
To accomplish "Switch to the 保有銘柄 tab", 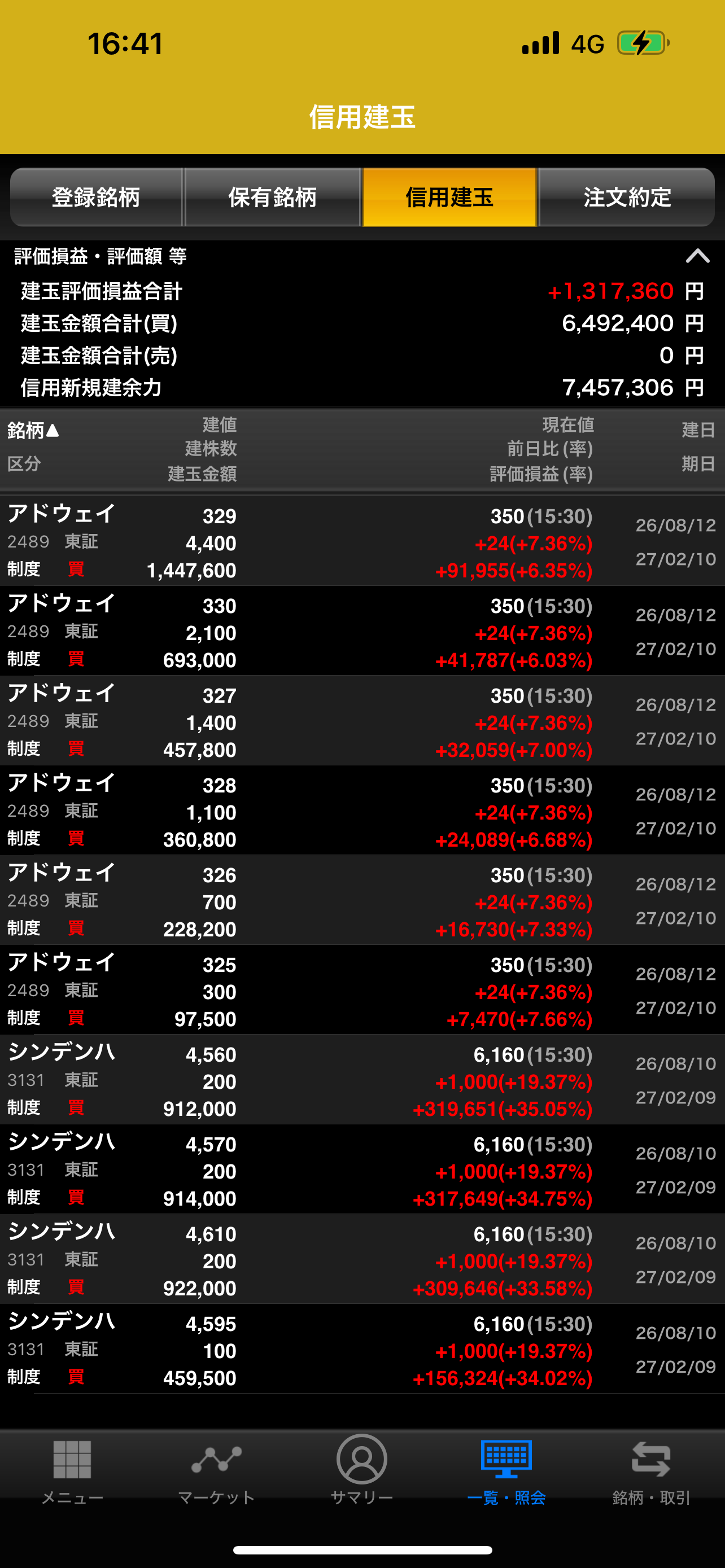I will (x=273, y=197).
